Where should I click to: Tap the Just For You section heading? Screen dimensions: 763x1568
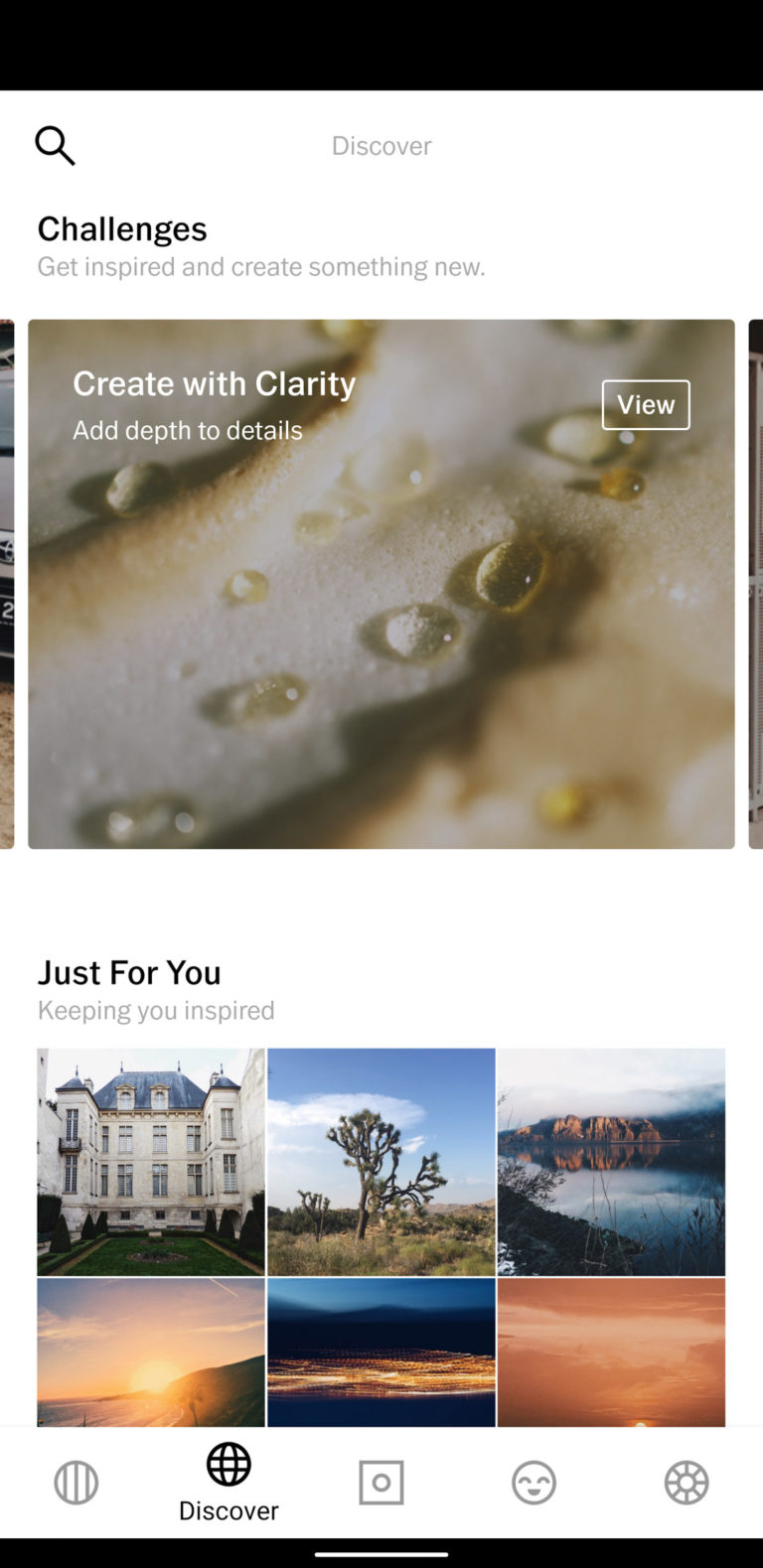(129, 972)
